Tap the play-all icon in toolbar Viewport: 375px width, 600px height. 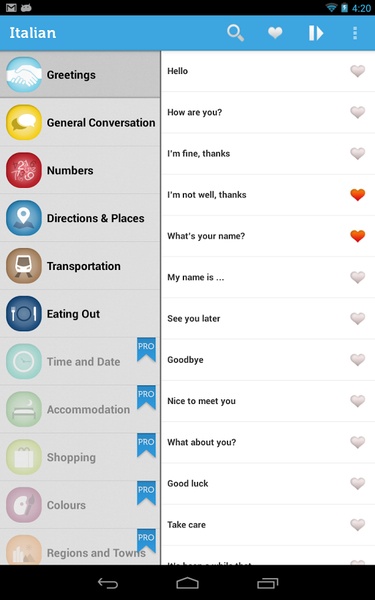click(316, 33)
